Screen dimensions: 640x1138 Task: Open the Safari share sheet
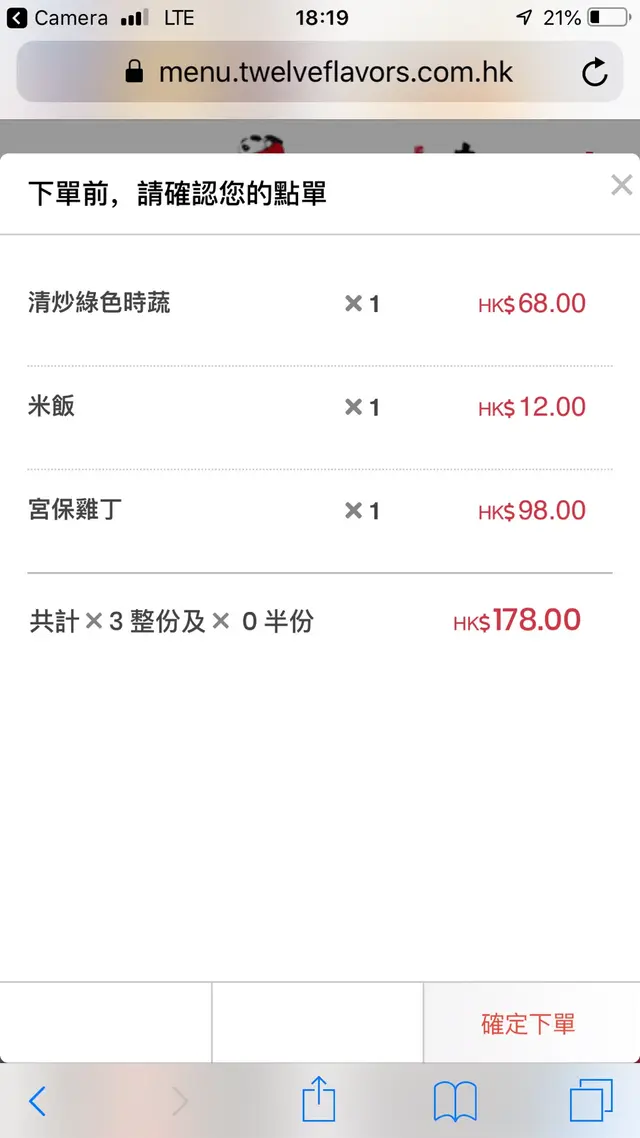coord(319,1100)
